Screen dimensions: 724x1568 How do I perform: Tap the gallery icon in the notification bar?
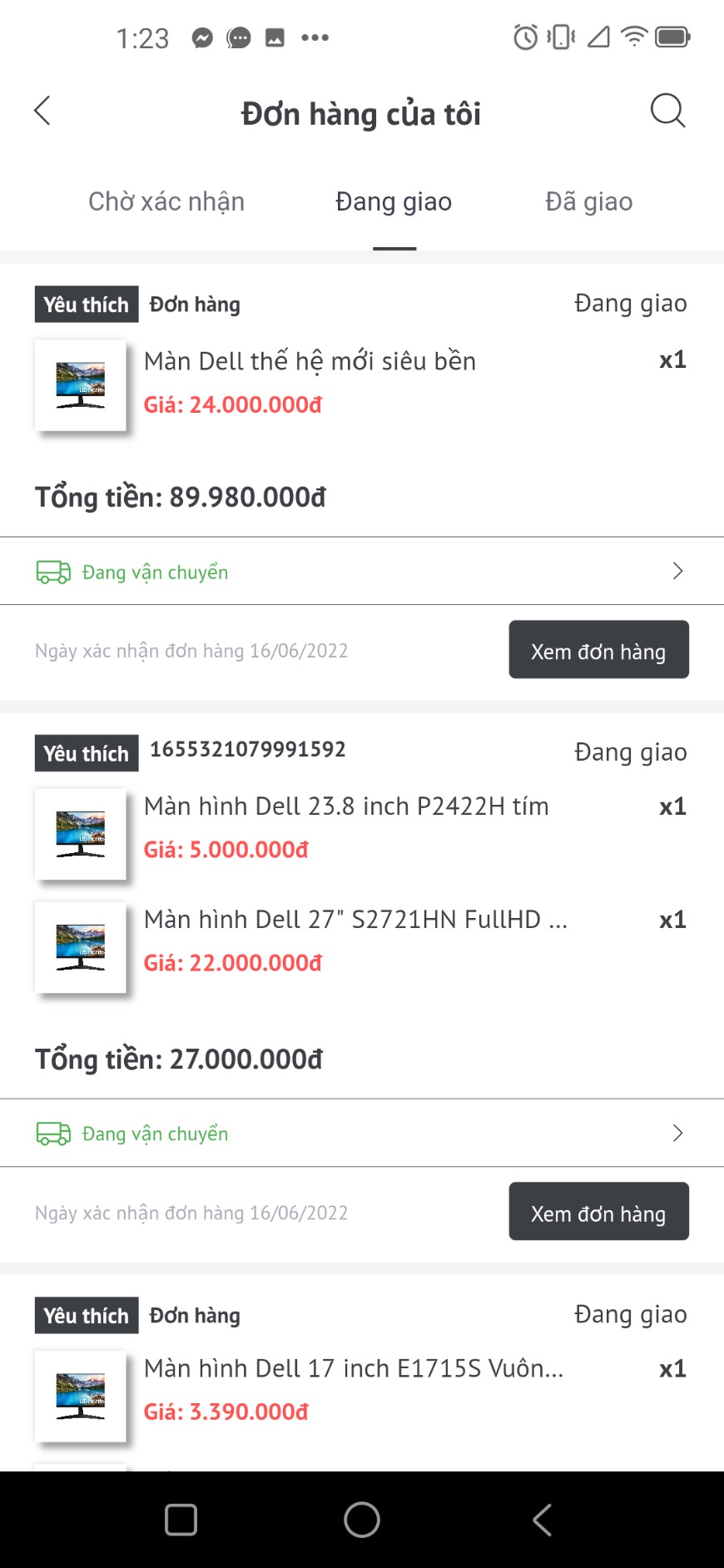tap(275, 37)
